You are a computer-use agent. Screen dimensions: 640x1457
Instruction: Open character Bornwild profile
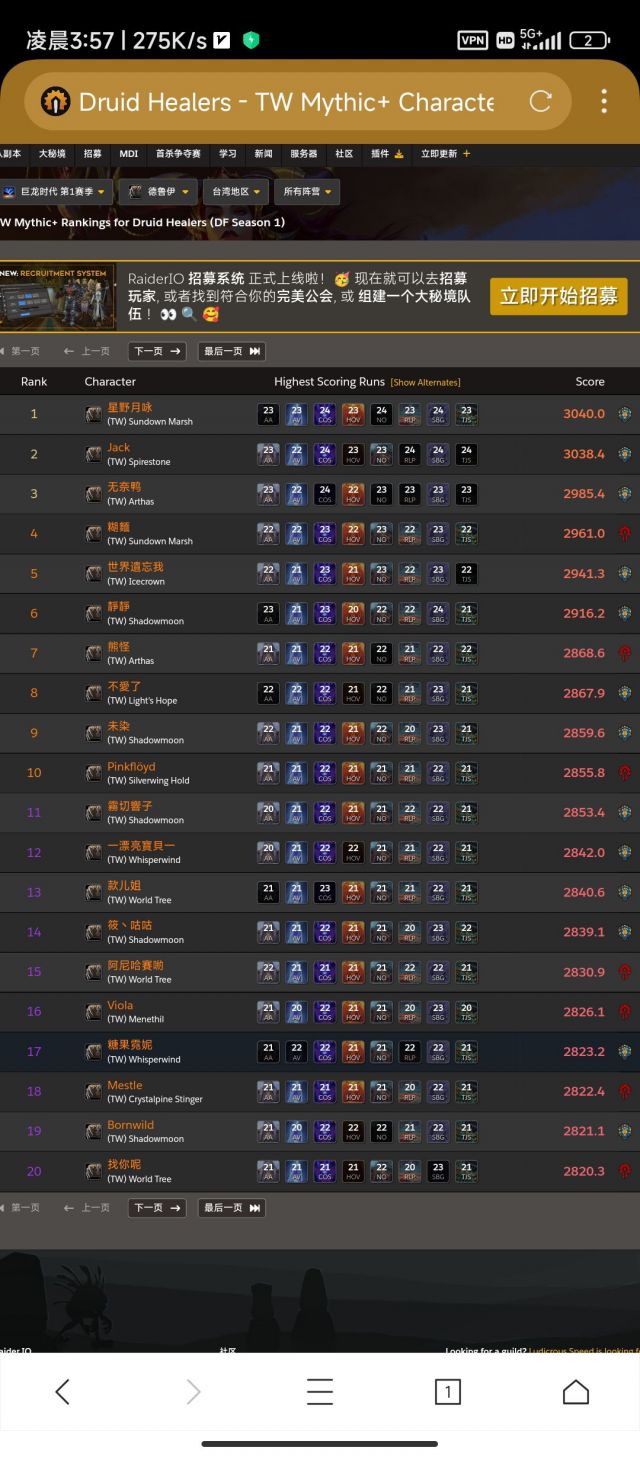pyautogui.click(x=130, y=1125)
